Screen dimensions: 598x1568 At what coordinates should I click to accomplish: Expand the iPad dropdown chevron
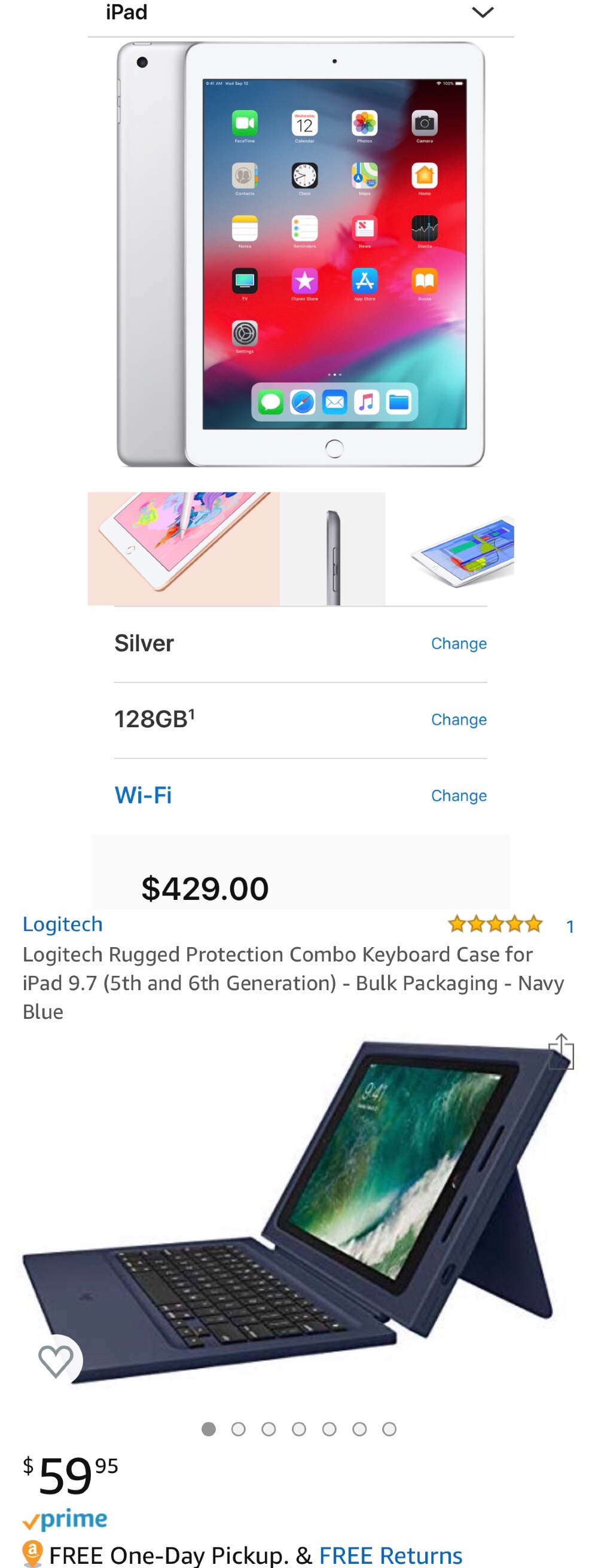(483, 13)
